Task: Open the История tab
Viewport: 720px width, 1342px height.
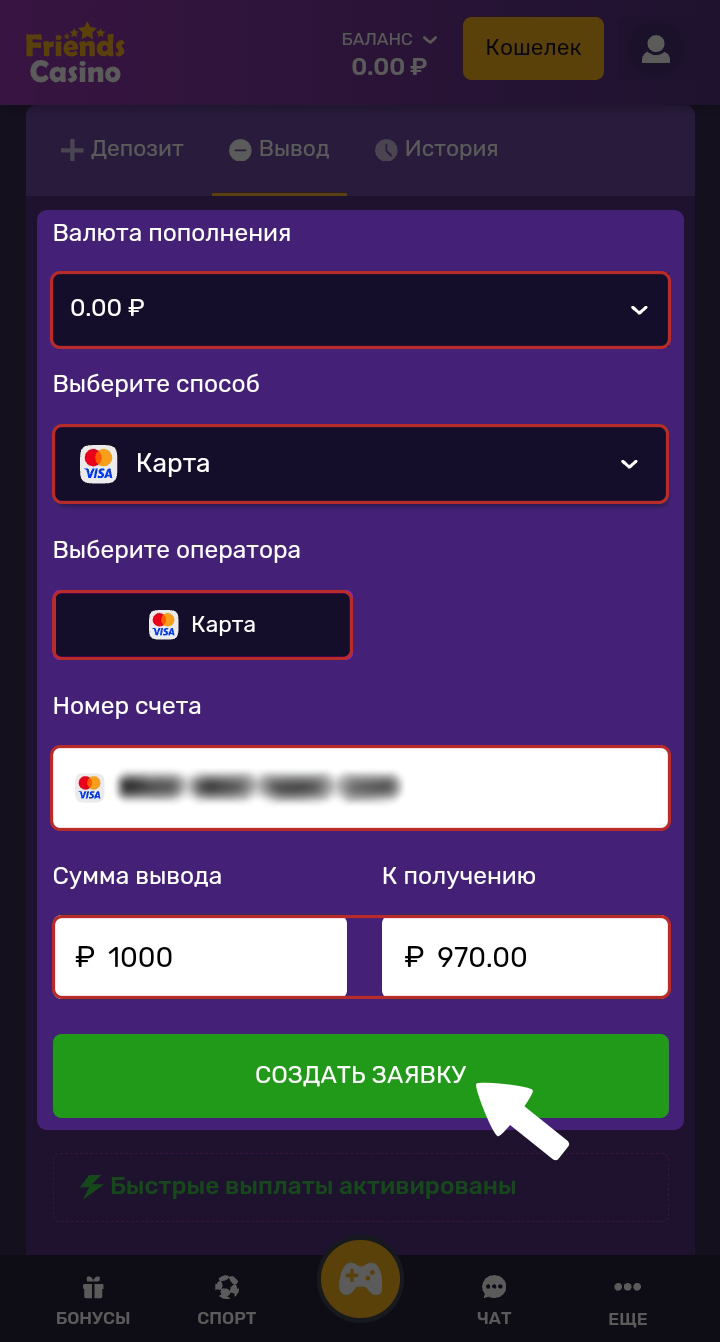Action: tap(436, 149)
